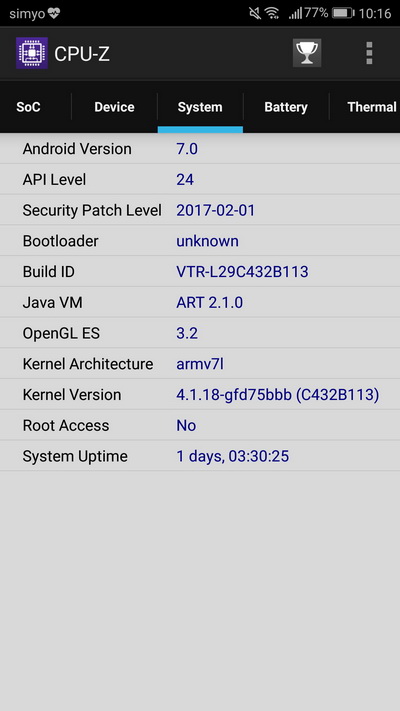The width and height of the screenshot is (400, 711).
Task: Switch to the SoC tab
Action: [29, 107]
